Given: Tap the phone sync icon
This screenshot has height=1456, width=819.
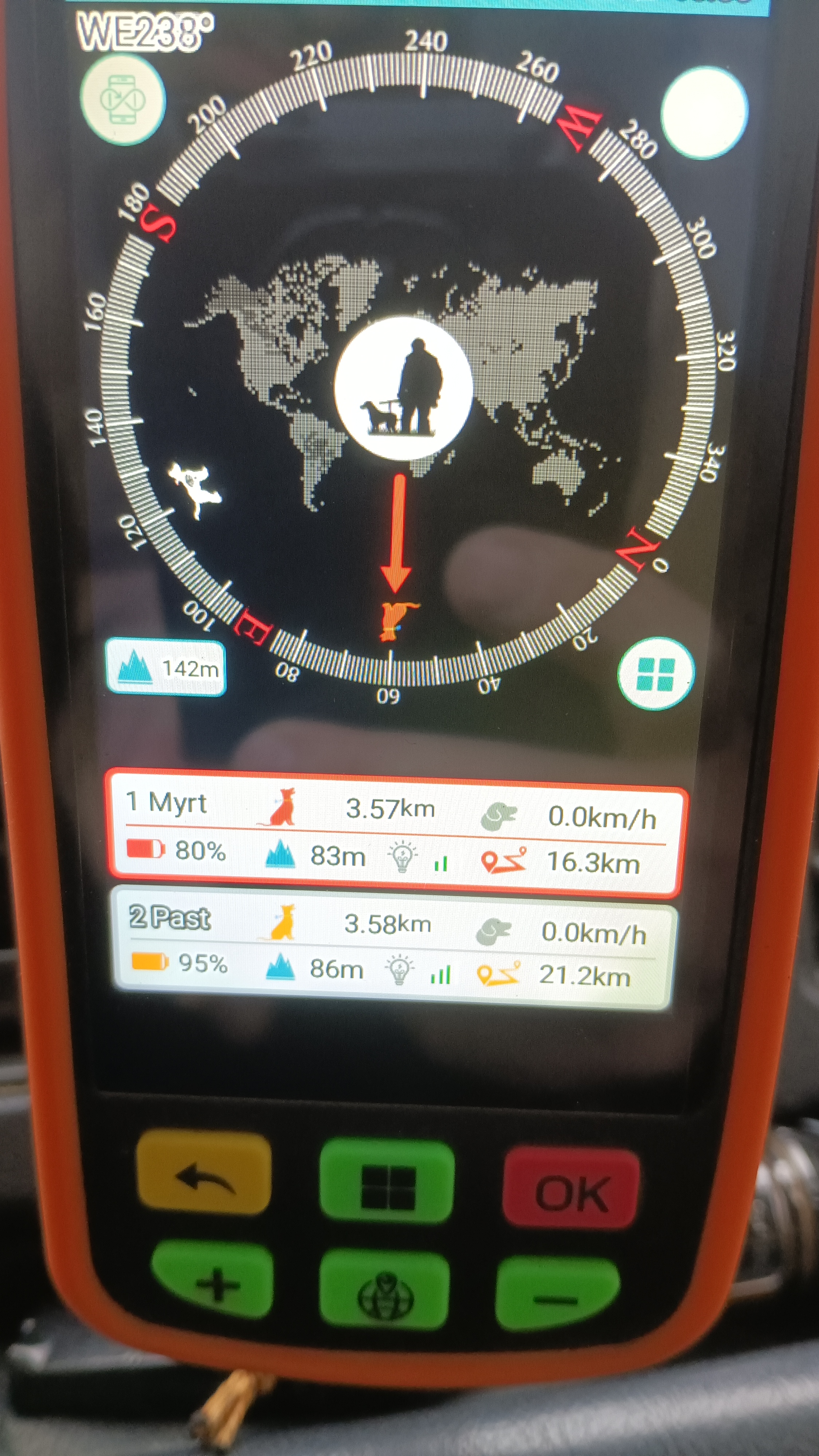Looking at the screenshot, I should (123, 100).
